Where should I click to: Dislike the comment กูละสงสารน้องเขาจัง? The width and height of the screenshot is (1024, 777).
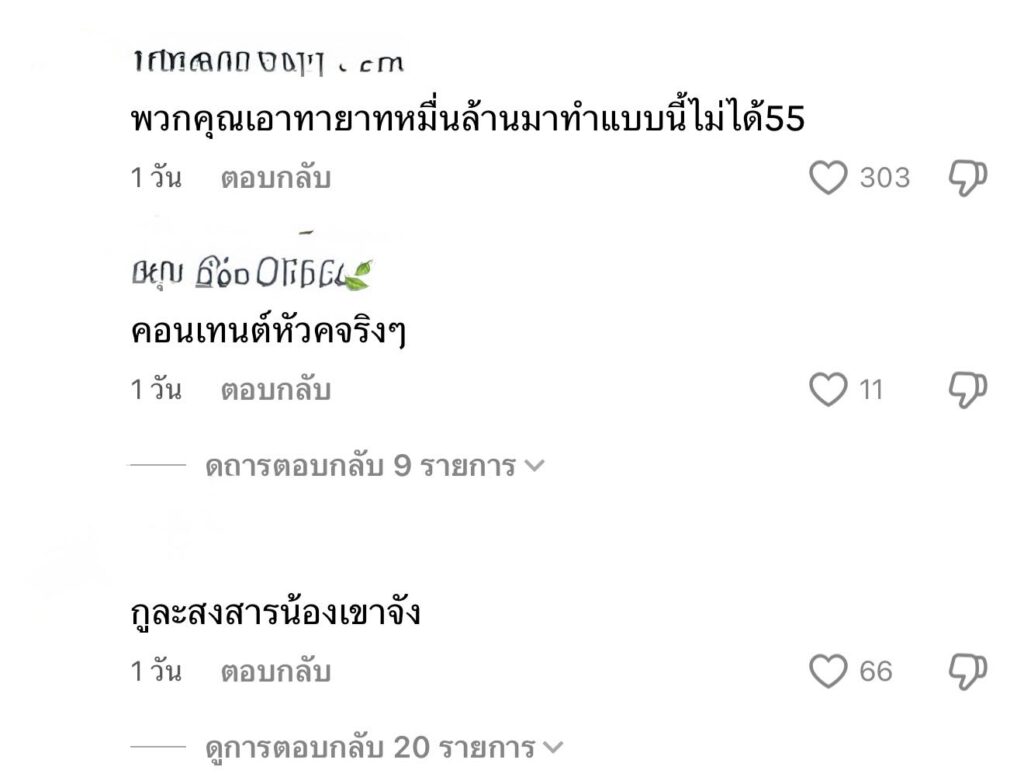click(967, 671)
